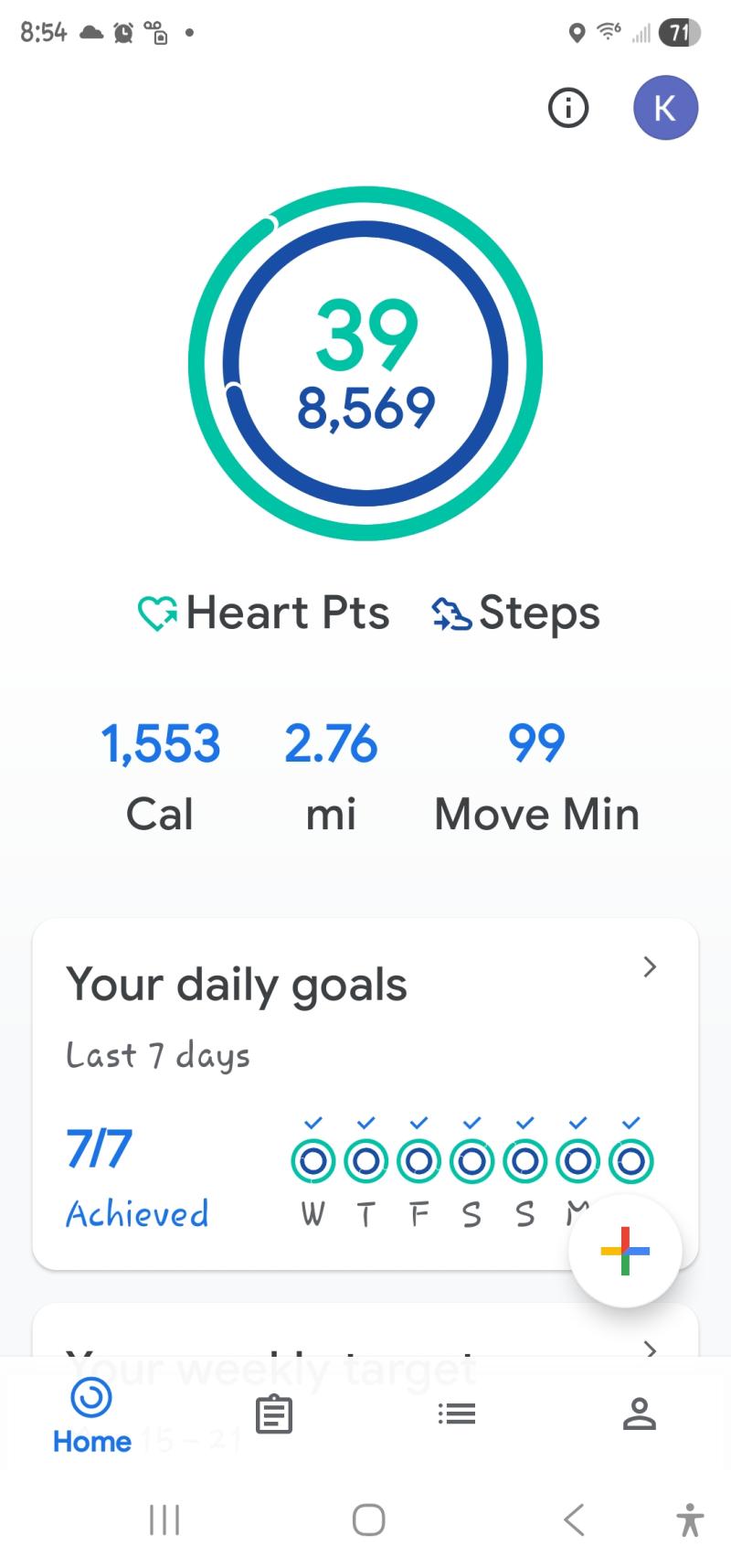This screenshot has height=1568, width=731.
Task: View distance in mi details
Action: point(331,777)
